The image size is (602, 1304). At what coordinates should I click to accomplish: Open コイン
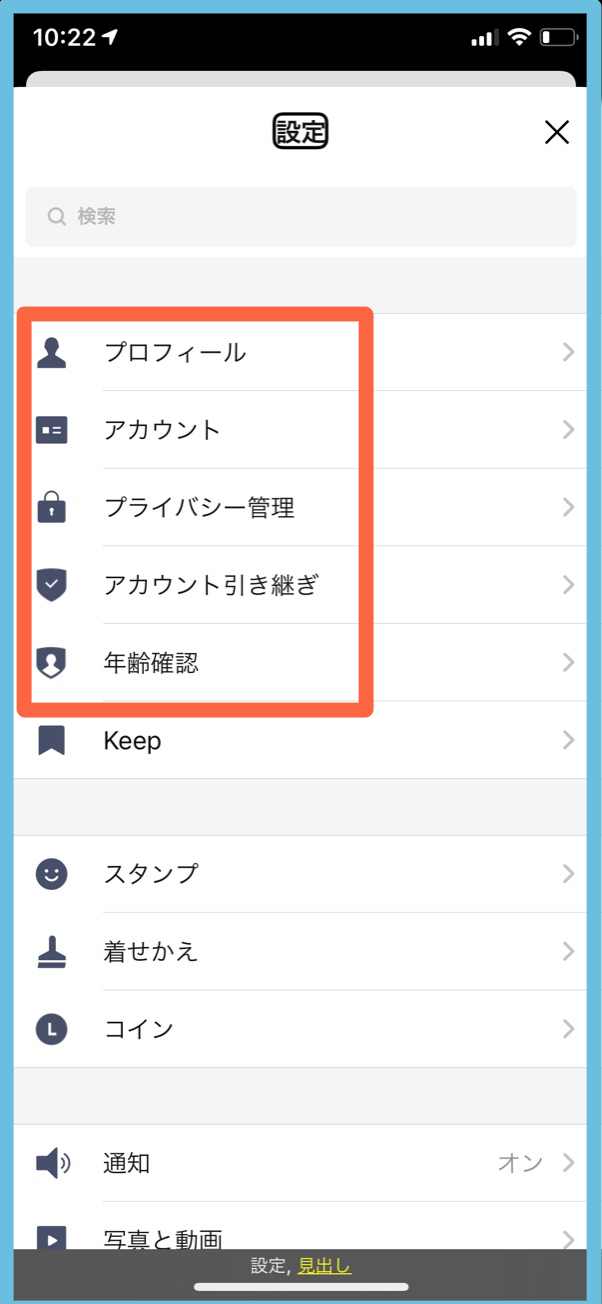click(x=301, y=1029)
